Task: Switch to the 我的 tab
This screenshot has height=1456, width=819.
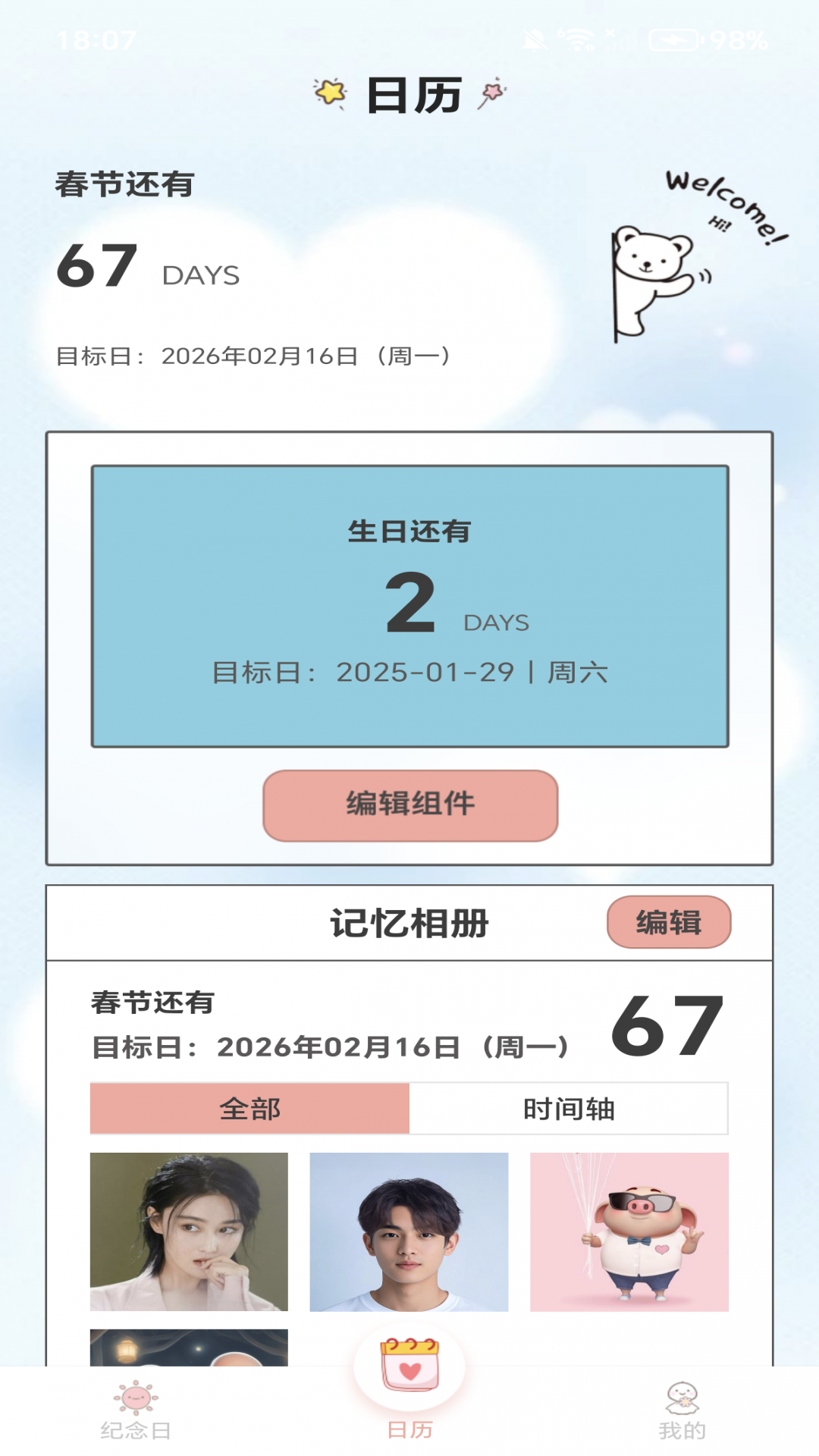Action: point(682,1410)
